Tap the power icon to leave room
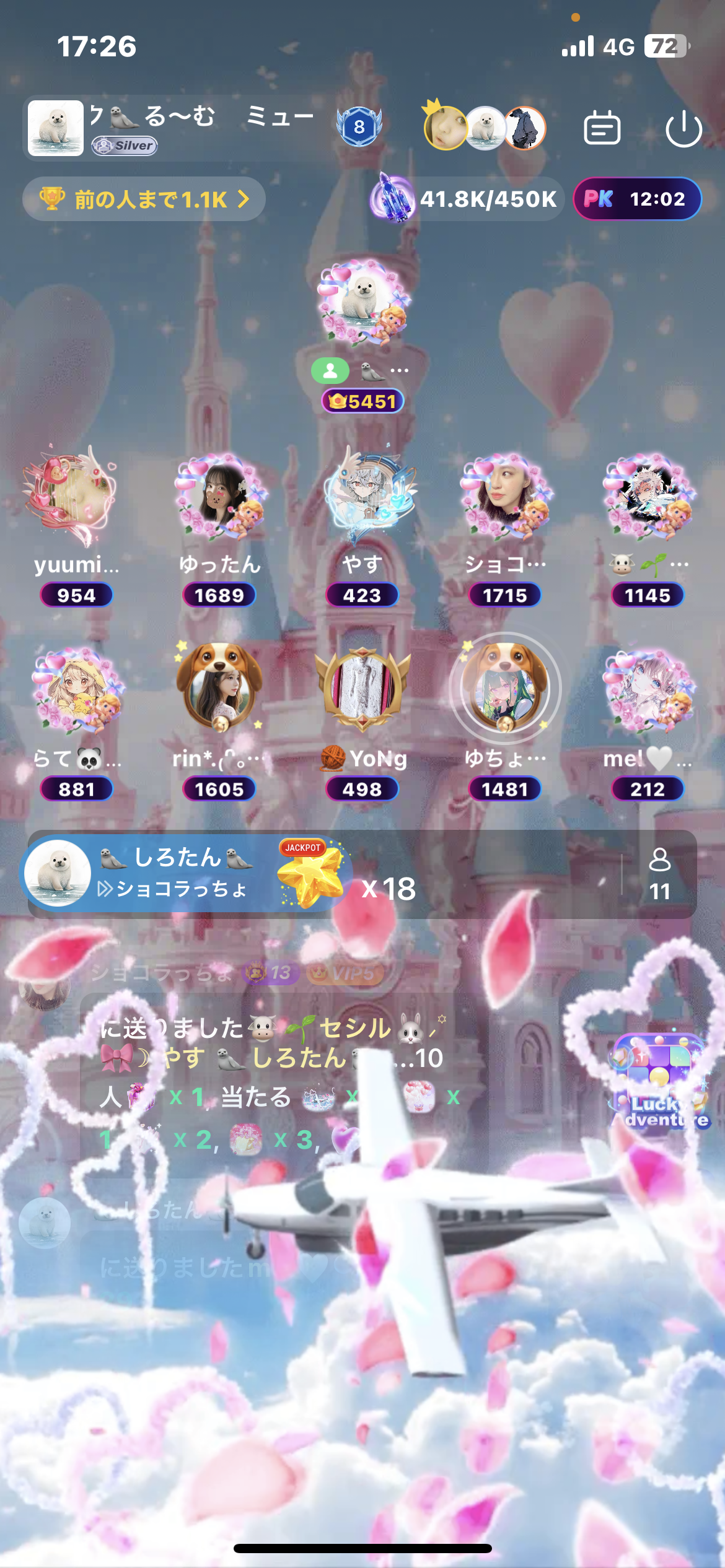This screenshot has width=725, height=1568. [683, 129]
